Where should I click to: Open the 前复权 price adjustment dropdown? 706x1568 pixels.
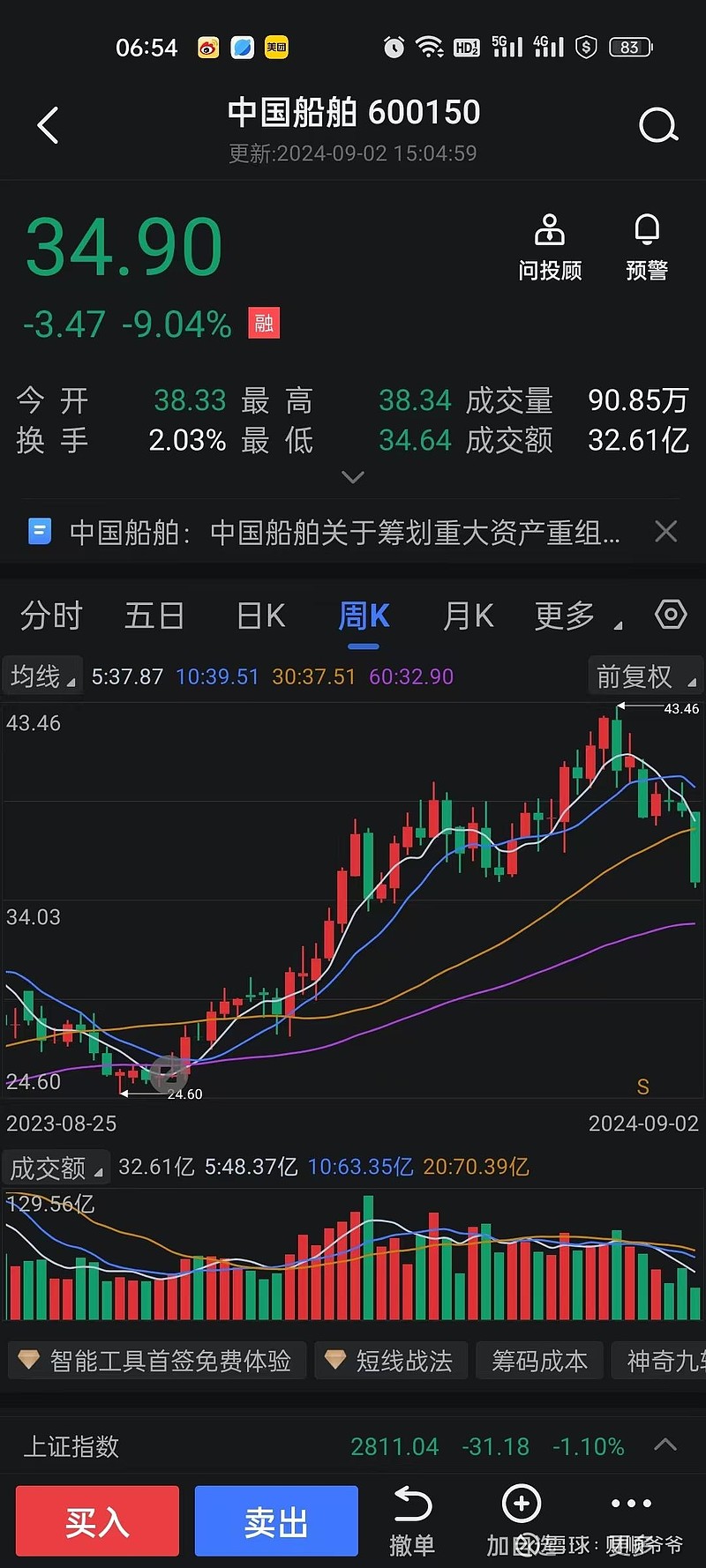(x=644, y=676)
